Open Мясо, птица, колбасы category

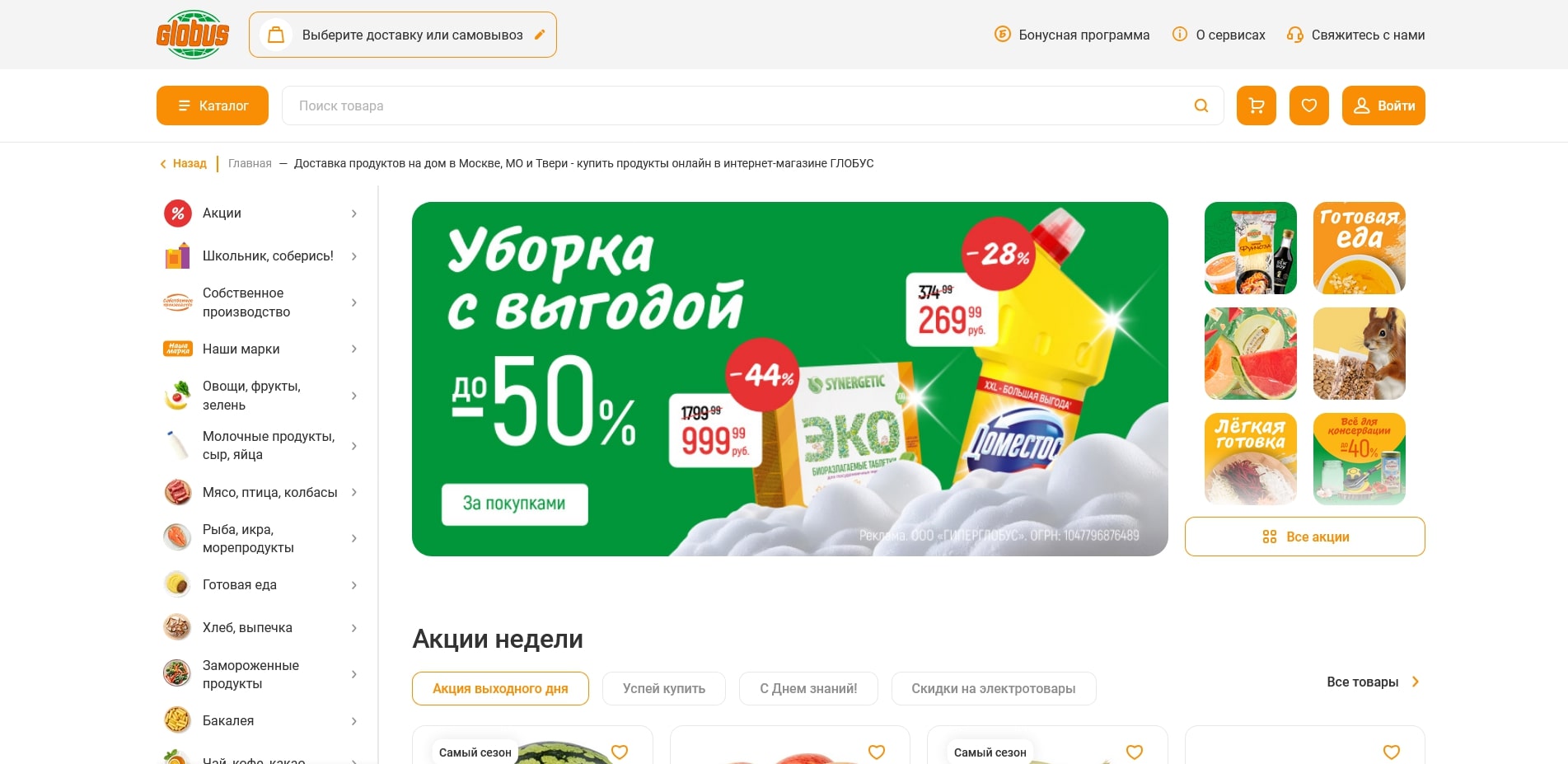pyautogui.click(x=269, y=492)
